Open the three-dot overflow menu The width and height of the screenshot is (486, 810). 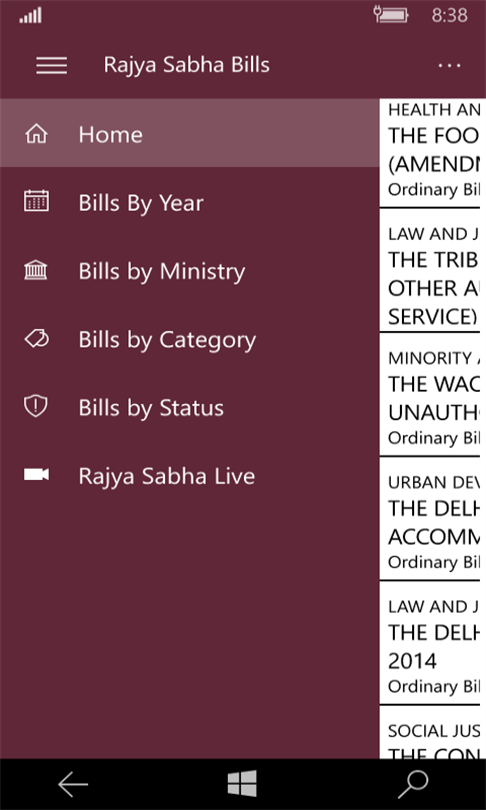(x=449, y=66)
